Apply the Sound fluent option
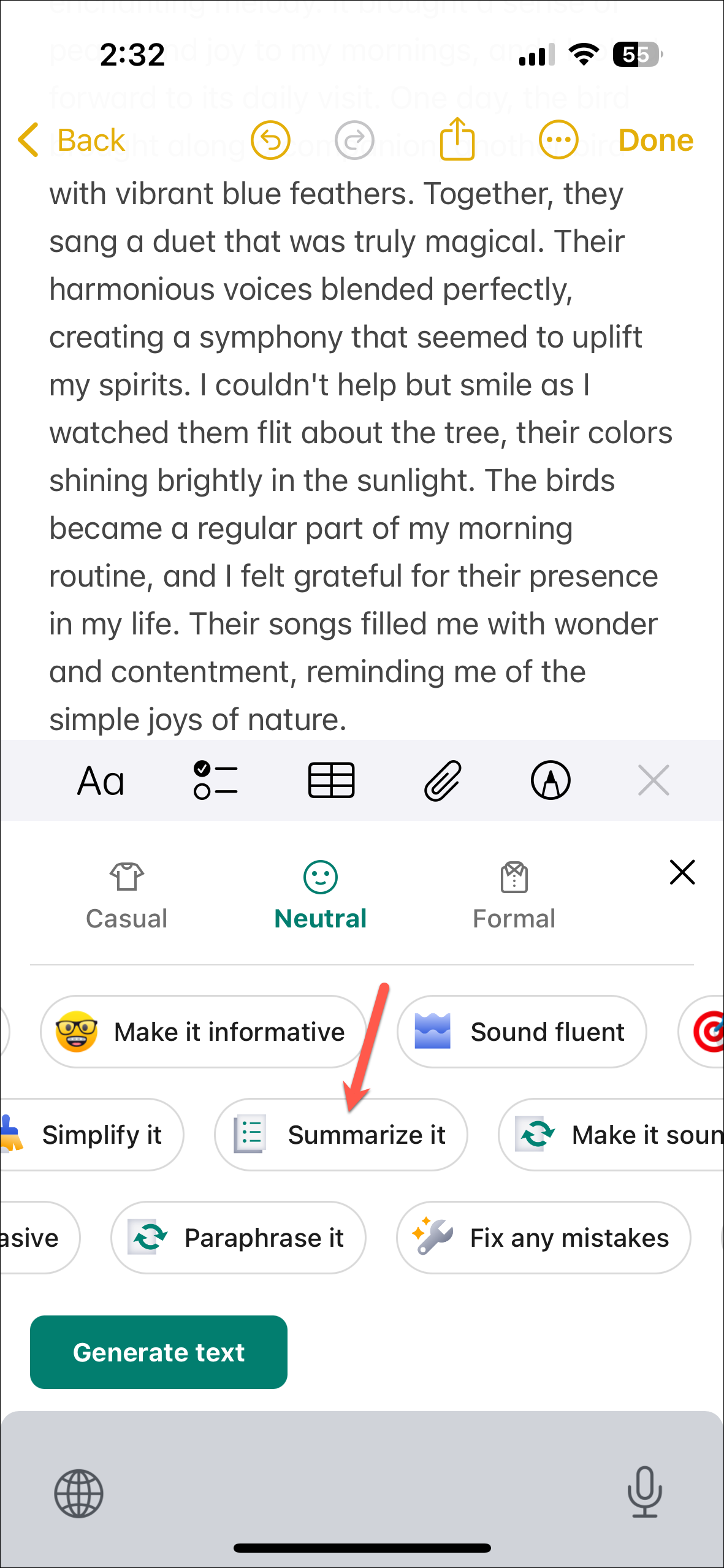 pos(521,1032)
